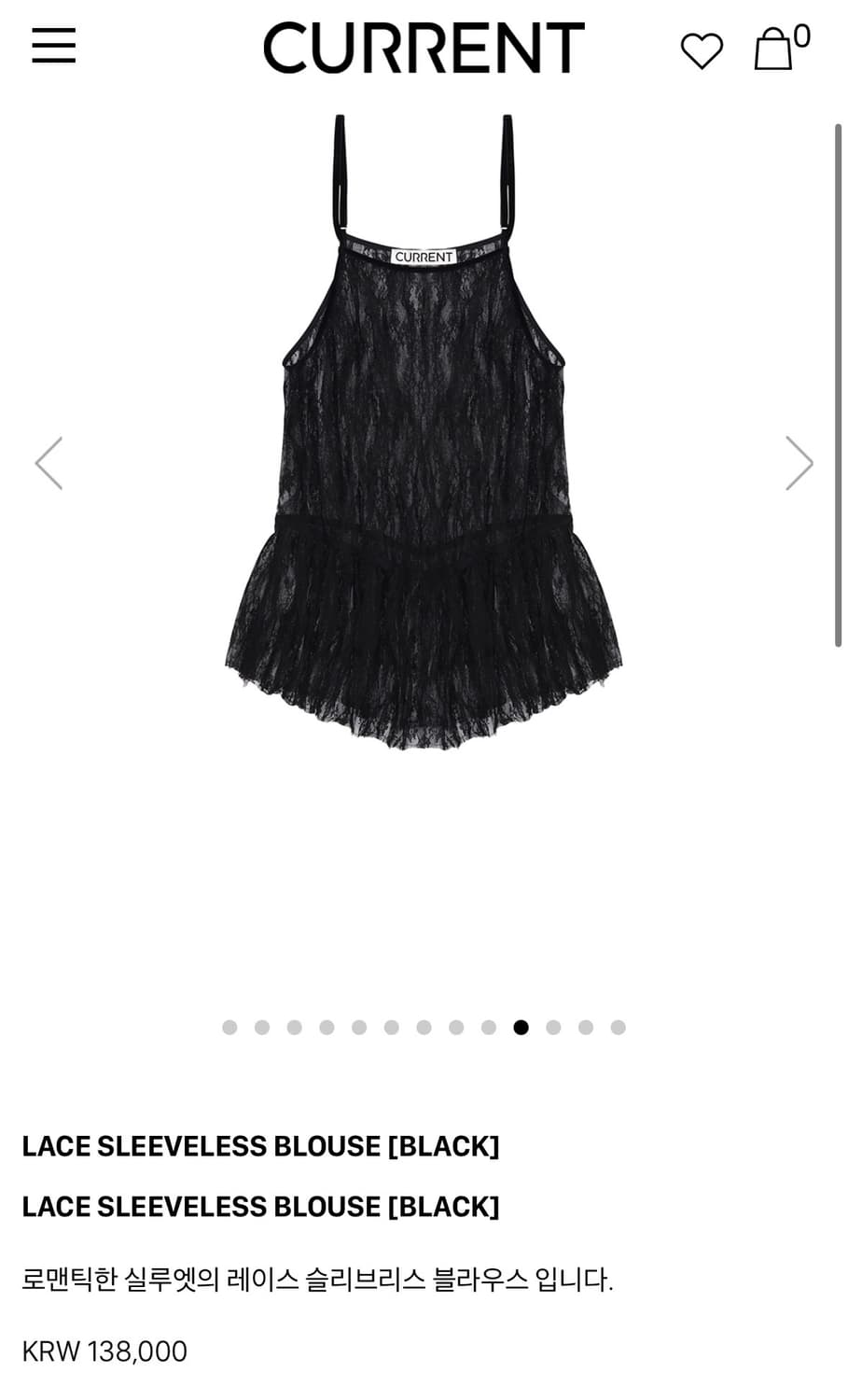The width and height of the screenshot is (848, 1400).
Task: Go to the CURRENT home page
Action: point(424,48)
